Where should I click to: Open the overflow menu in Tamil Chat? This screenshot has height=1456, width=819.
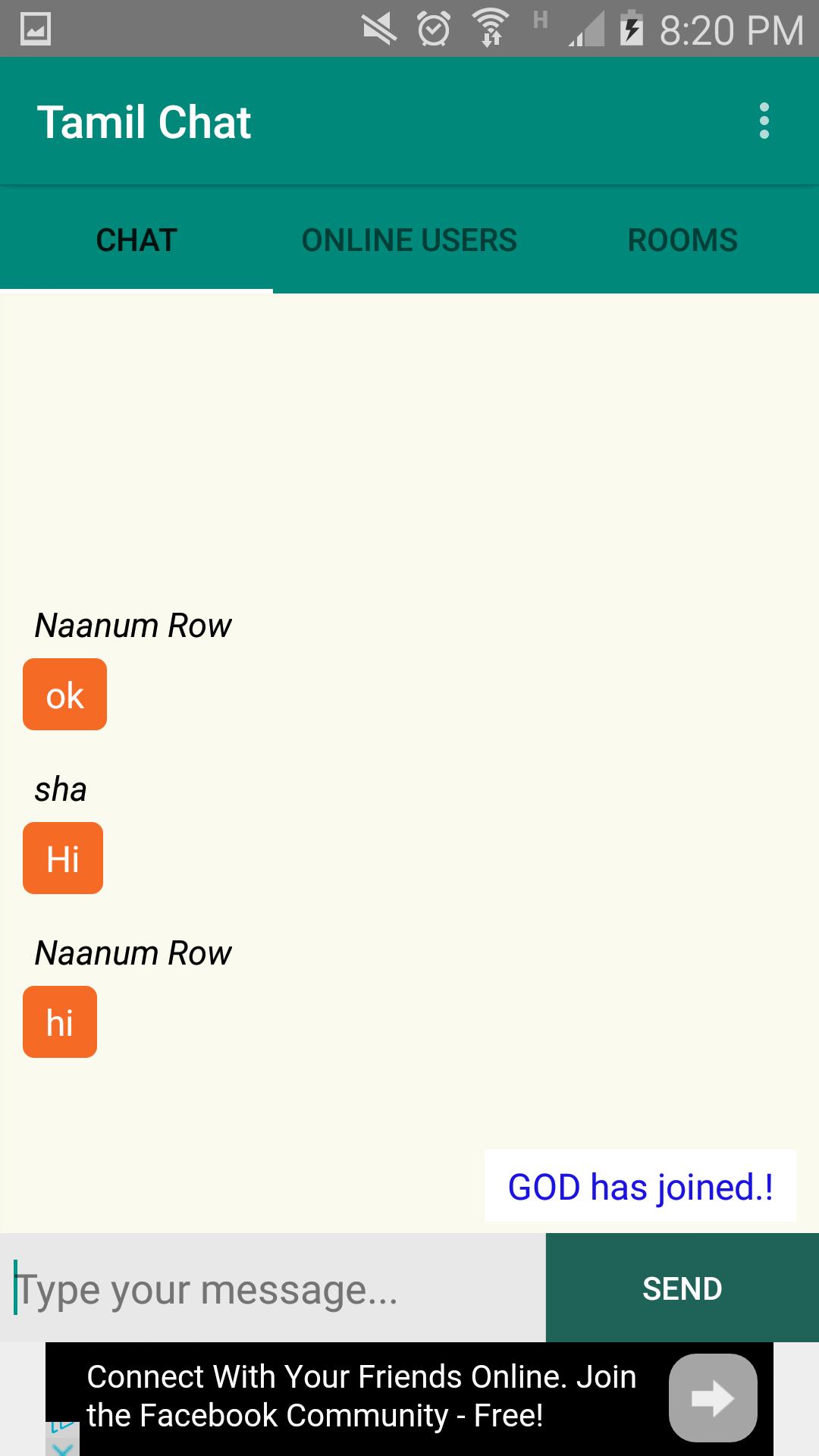[763, 121]
